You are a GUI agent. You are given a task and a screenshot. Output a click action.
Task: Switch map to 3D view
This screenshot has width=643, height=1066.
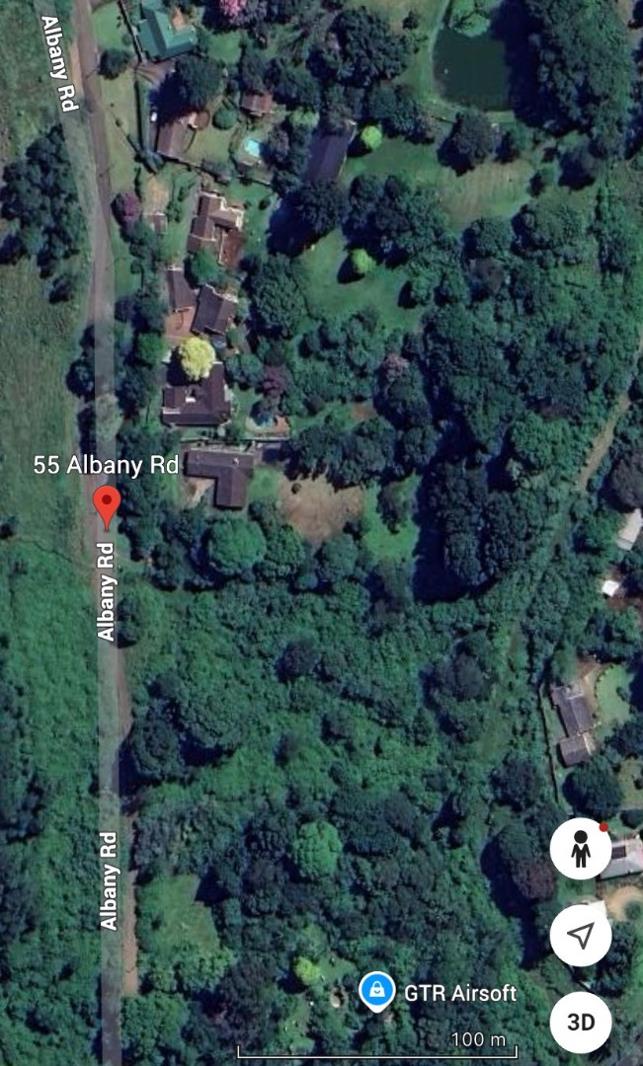click(x=580, y=1022)
